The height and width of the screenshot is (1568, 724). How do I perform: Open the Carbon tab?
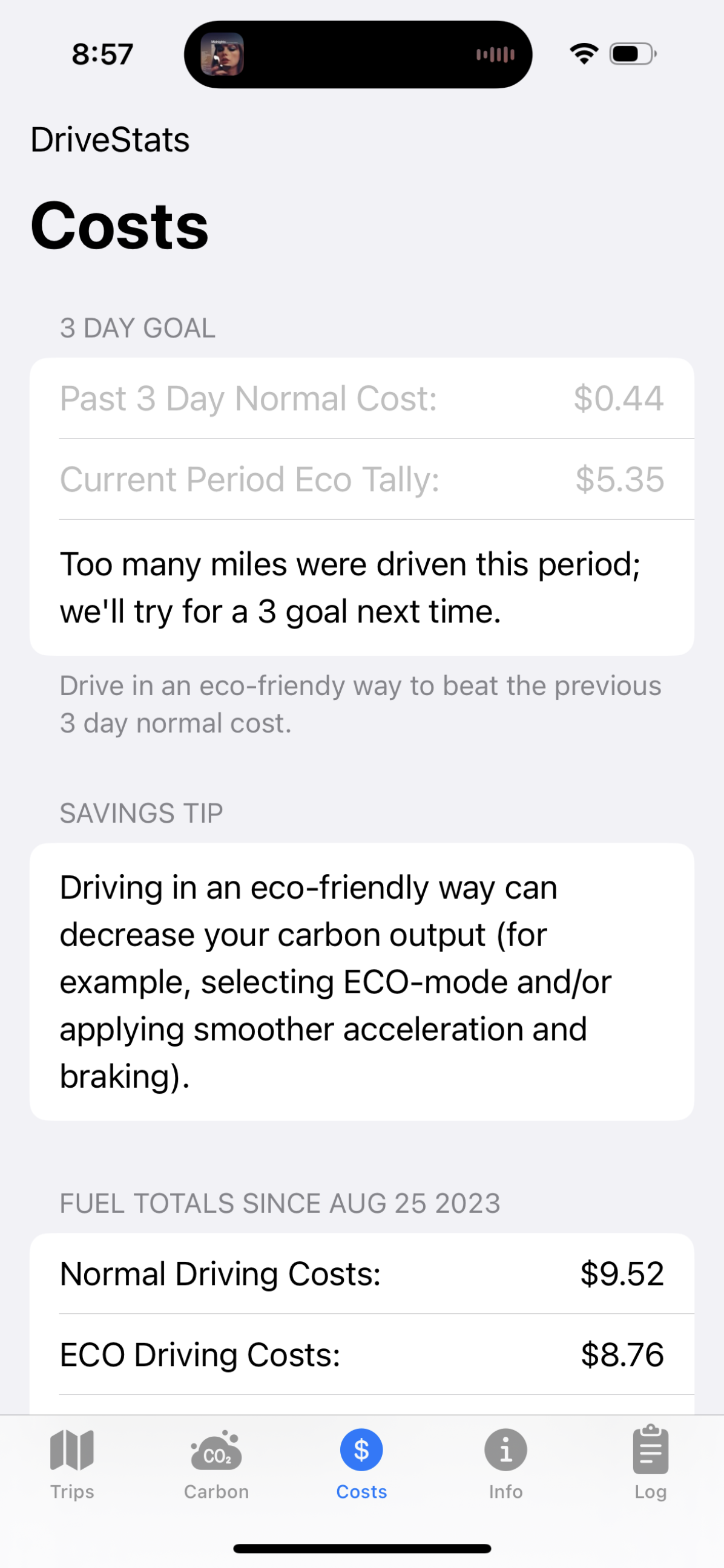pos(216,1463)
